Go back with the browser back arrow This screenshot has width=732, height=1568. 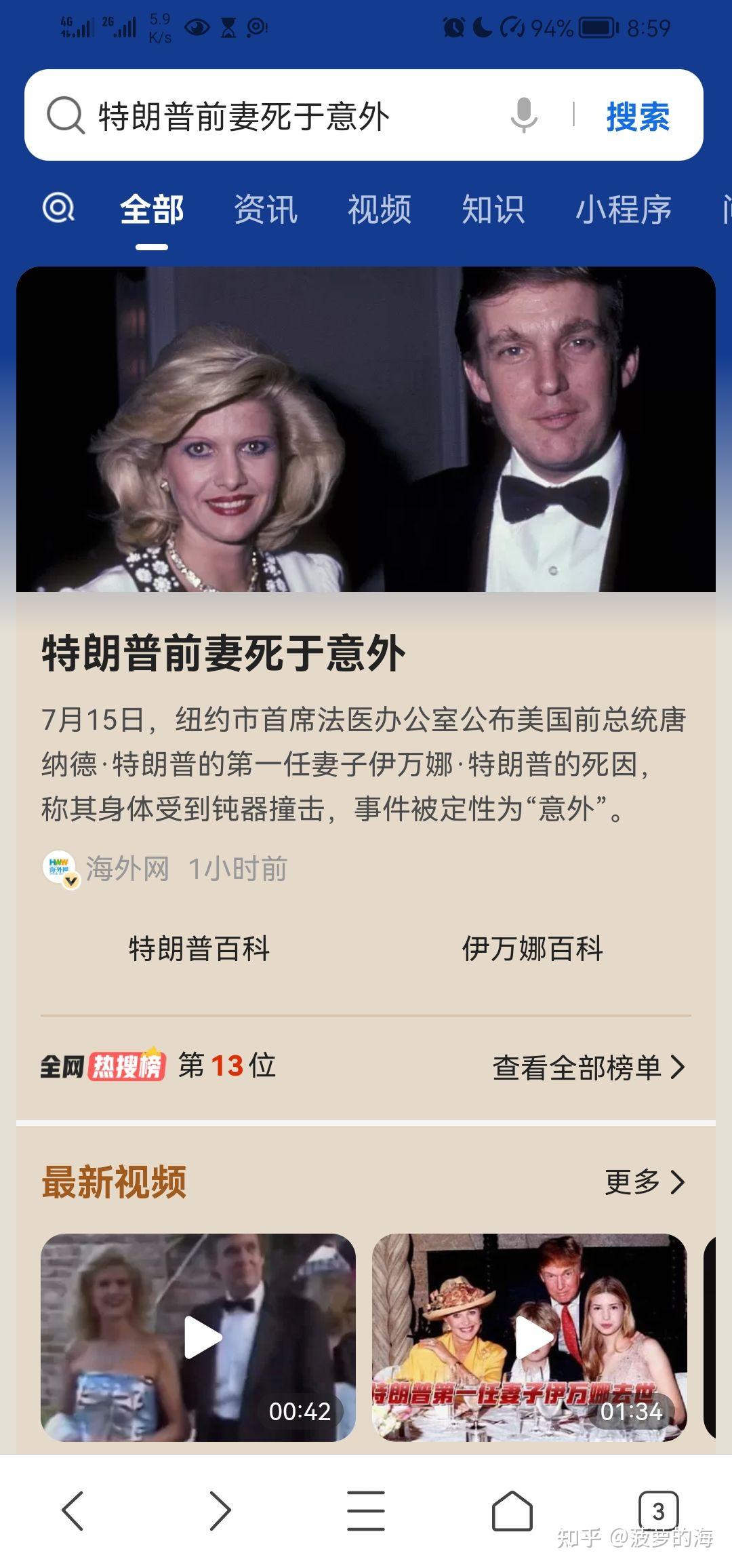73,1510
